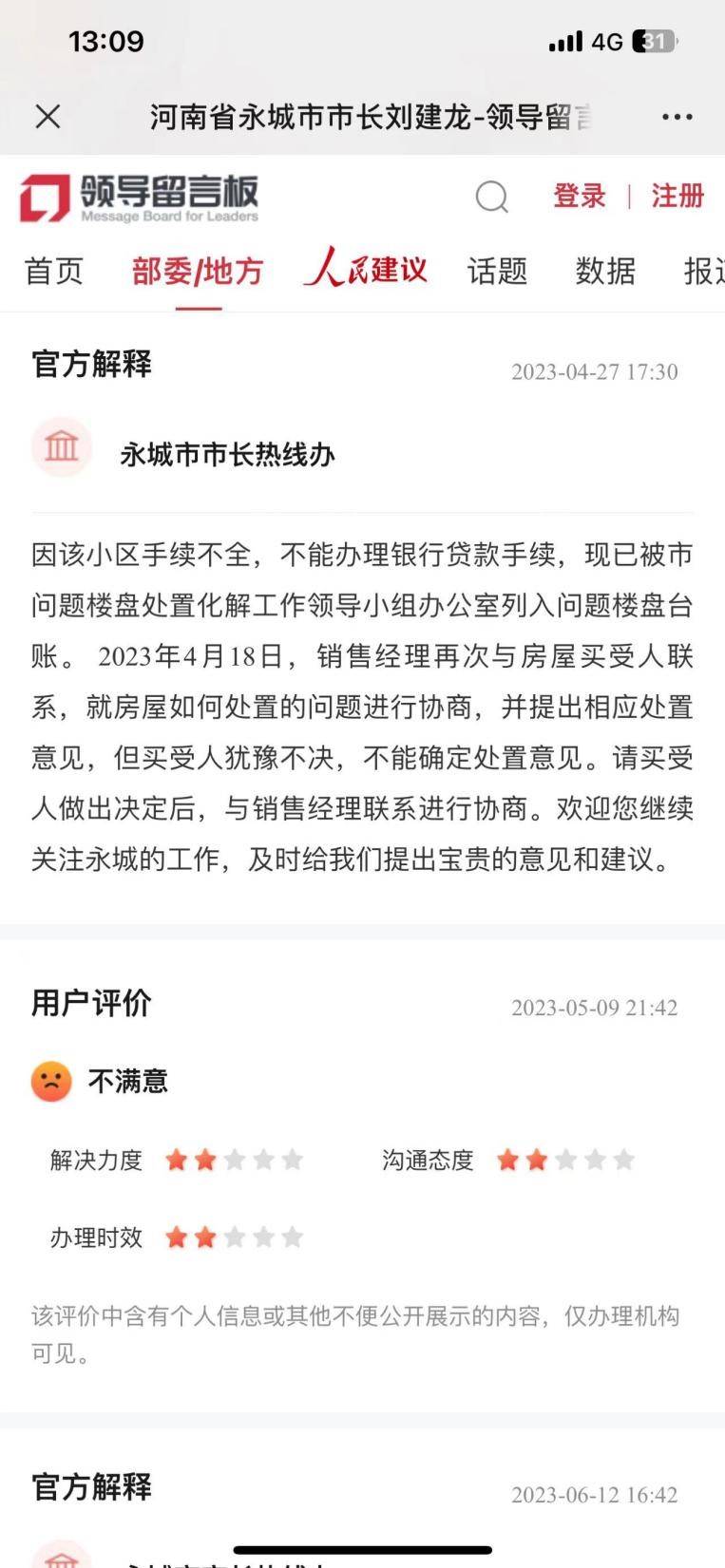Go to the 话题 tab
The image size is (725, 1568).
click(497, 271)
